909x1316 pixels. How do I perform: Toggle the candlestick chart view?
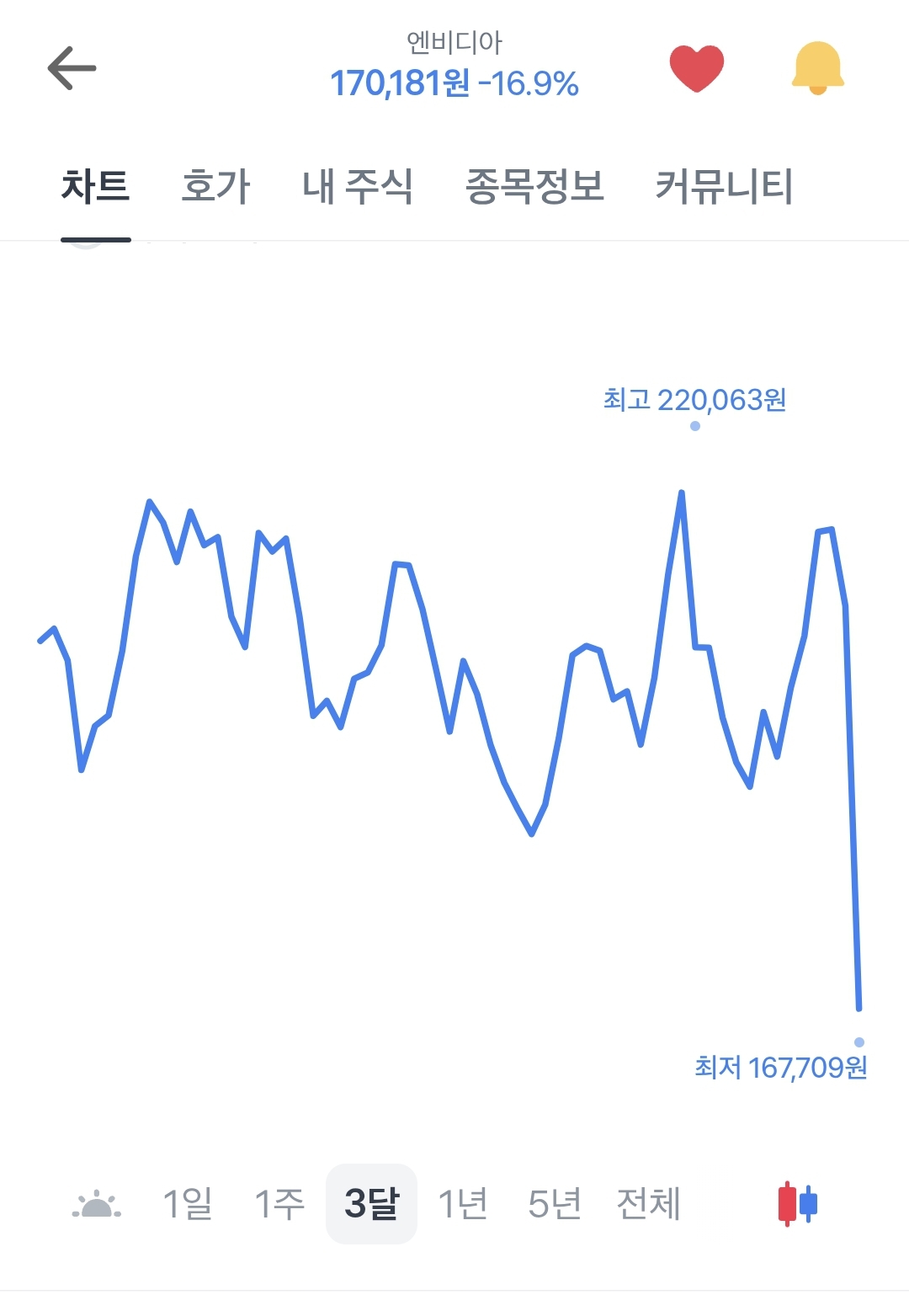pos(797,1204)
